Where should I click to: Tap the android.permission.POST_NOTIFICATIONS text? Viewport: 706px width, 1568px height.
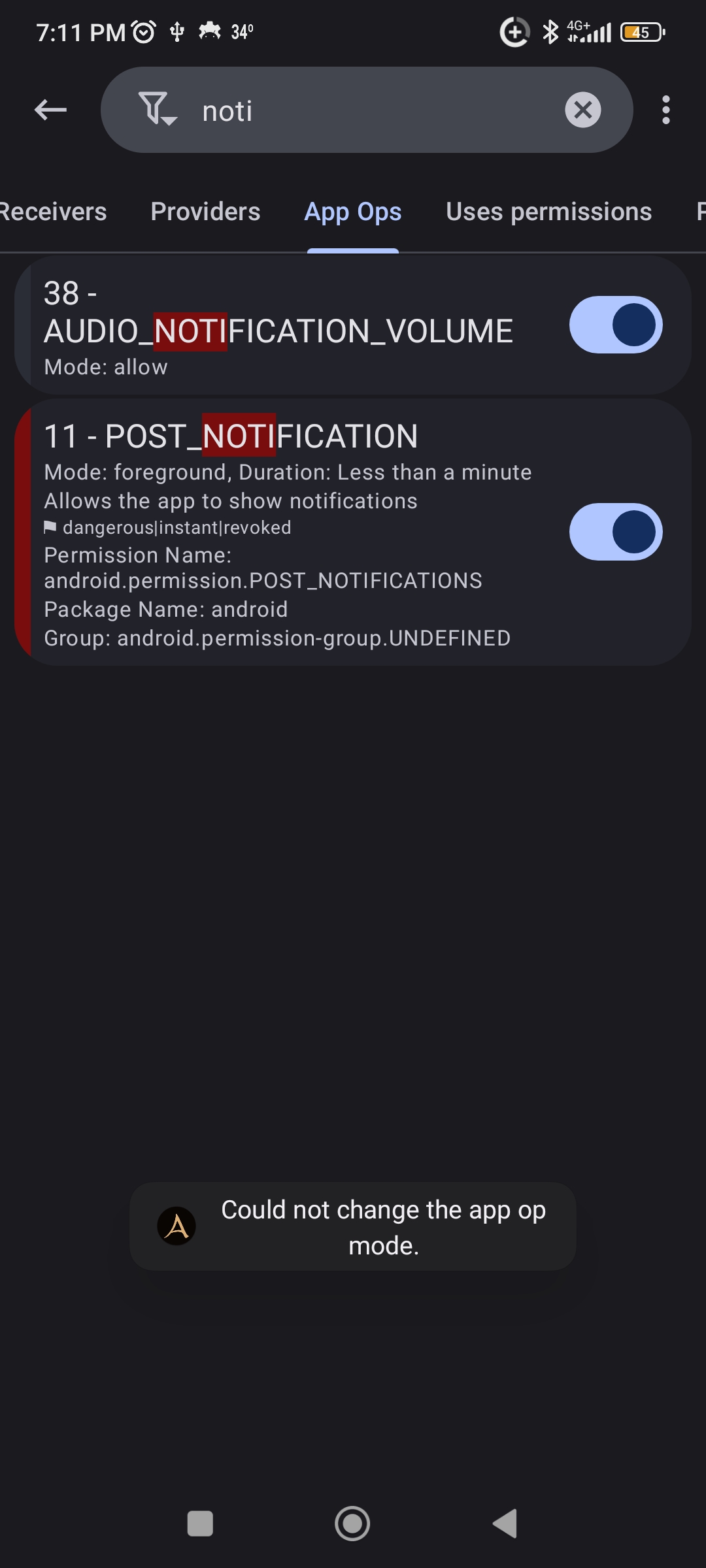pyautogui.click(x=262, y=580)
